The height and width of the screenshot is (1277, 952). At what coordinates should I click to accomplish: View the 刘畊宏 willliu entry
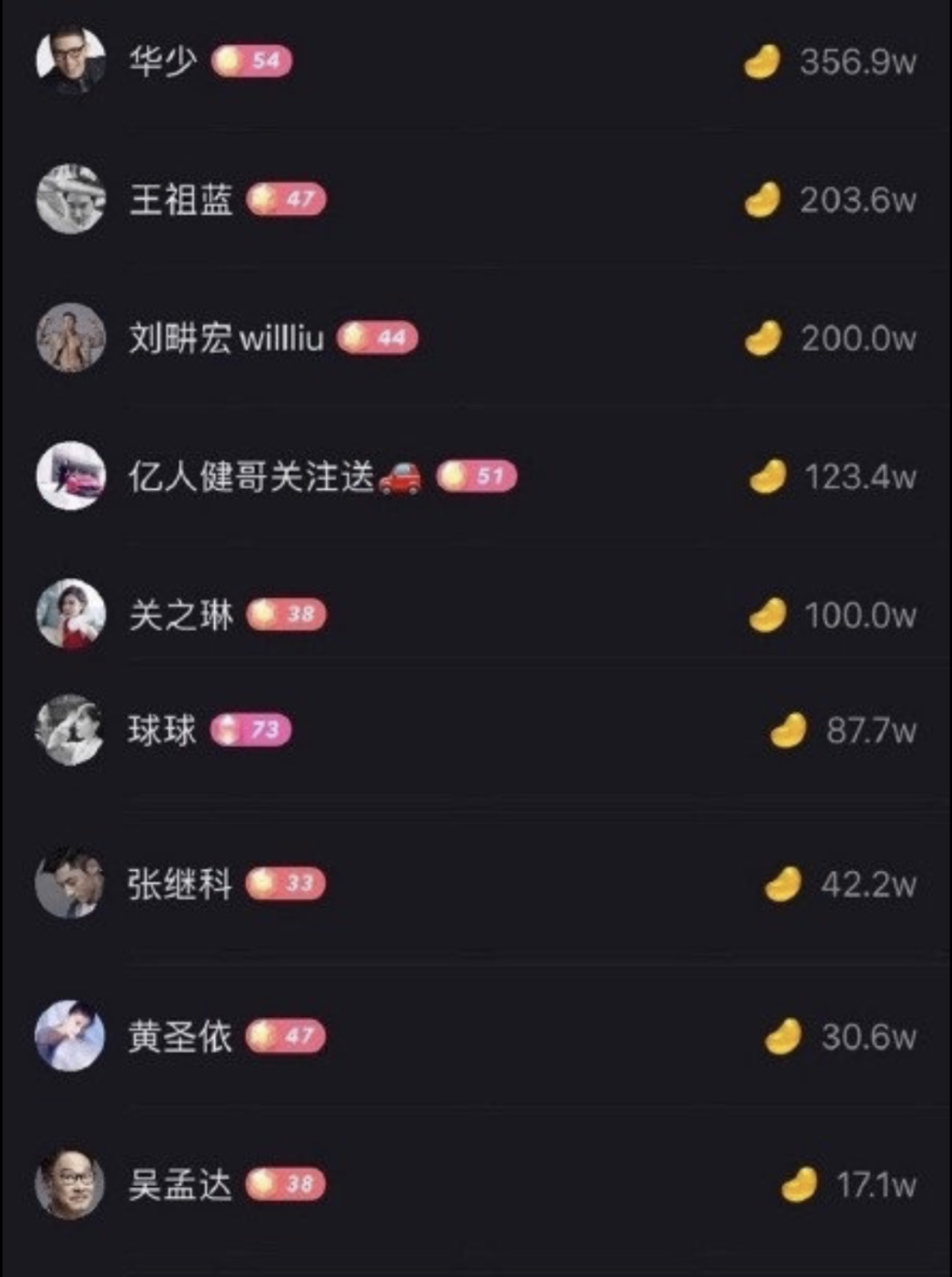pos(226,338)
